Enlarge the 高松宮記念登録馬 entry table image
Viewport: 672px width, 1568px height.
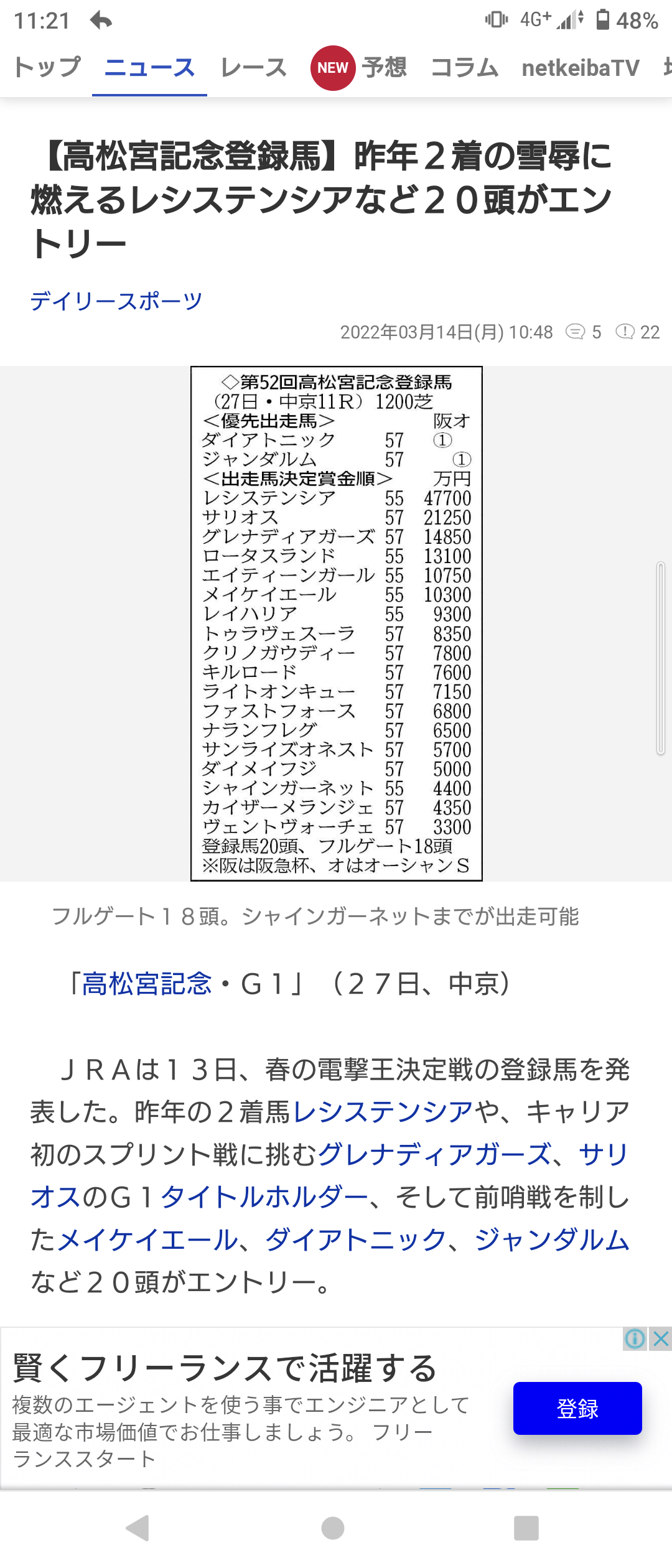pyautogui.click(x=336, y=623)
